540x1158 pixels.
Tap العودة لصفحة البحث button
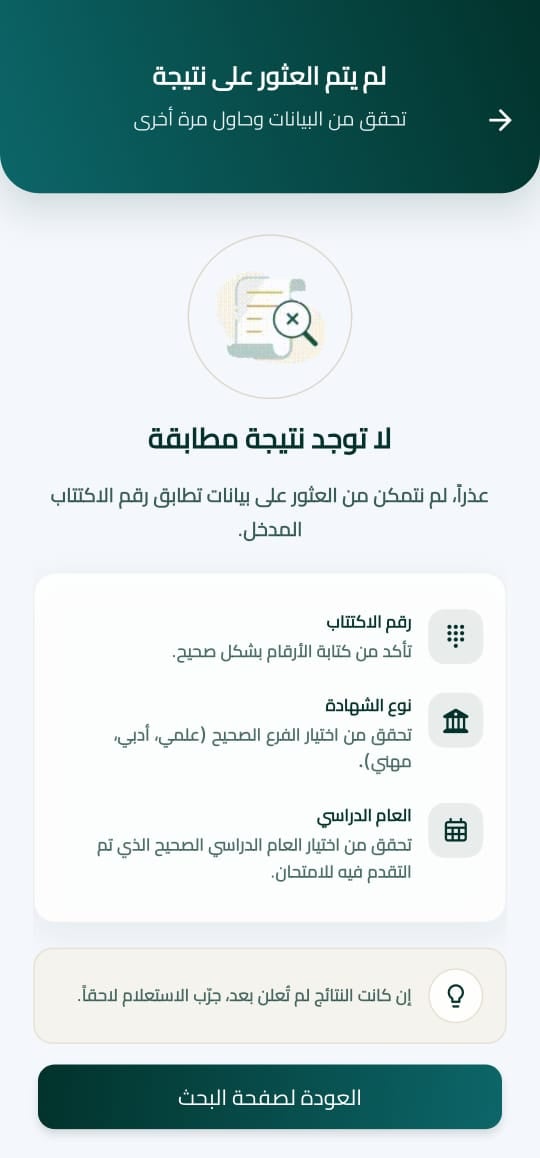[x=270, y=1097]
